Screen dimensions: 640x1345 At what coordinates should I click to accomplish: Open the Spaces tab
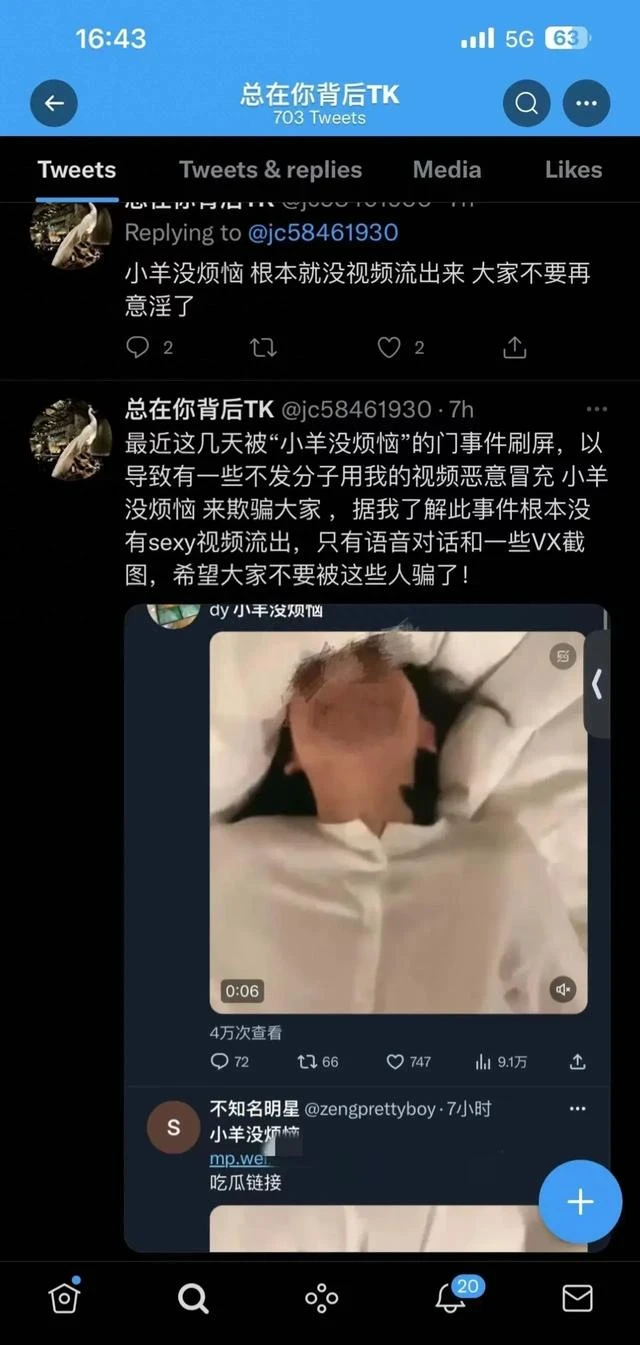point(321,1297)
